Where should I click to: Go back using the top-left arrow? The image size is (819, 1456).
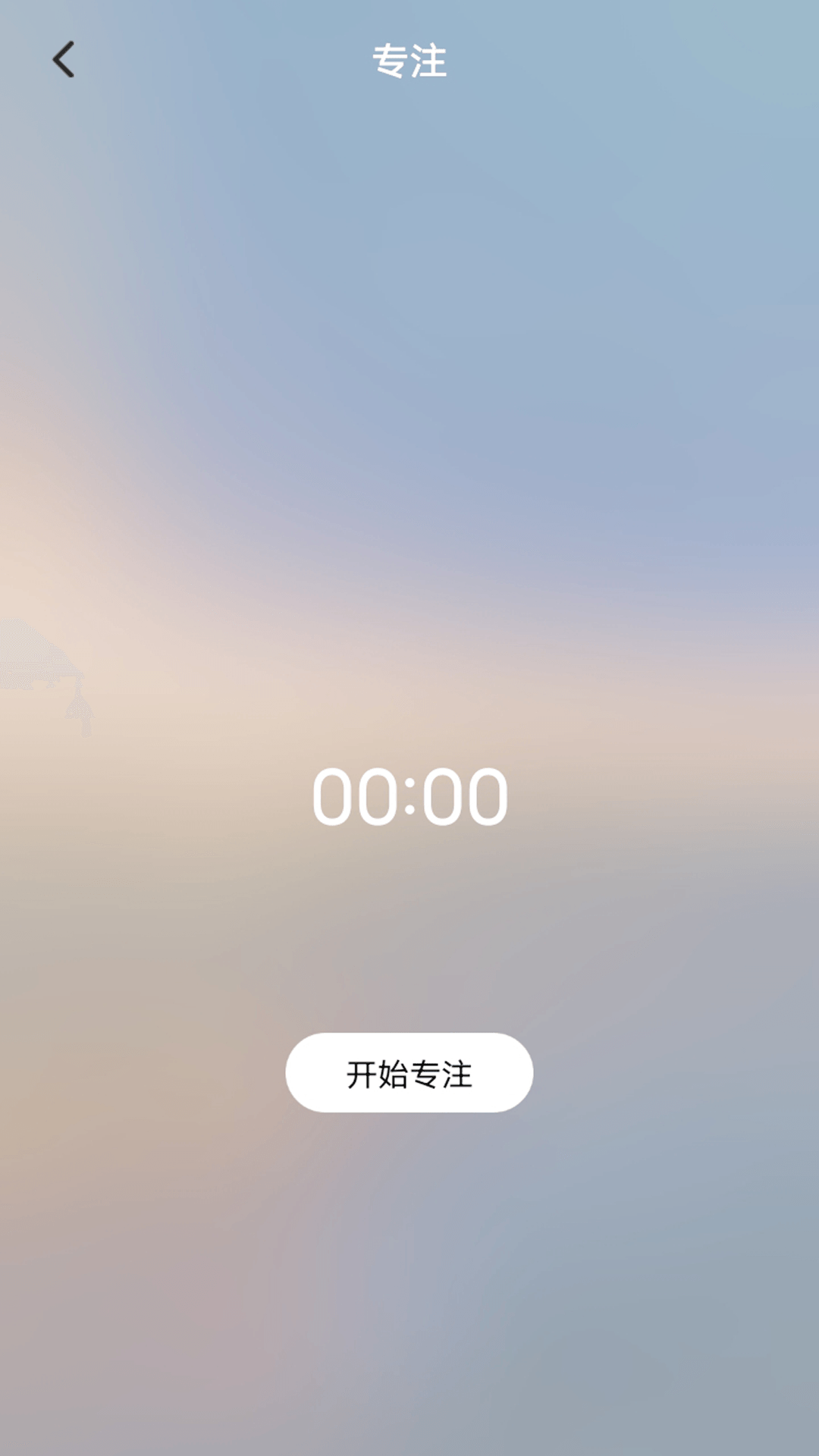64,60
